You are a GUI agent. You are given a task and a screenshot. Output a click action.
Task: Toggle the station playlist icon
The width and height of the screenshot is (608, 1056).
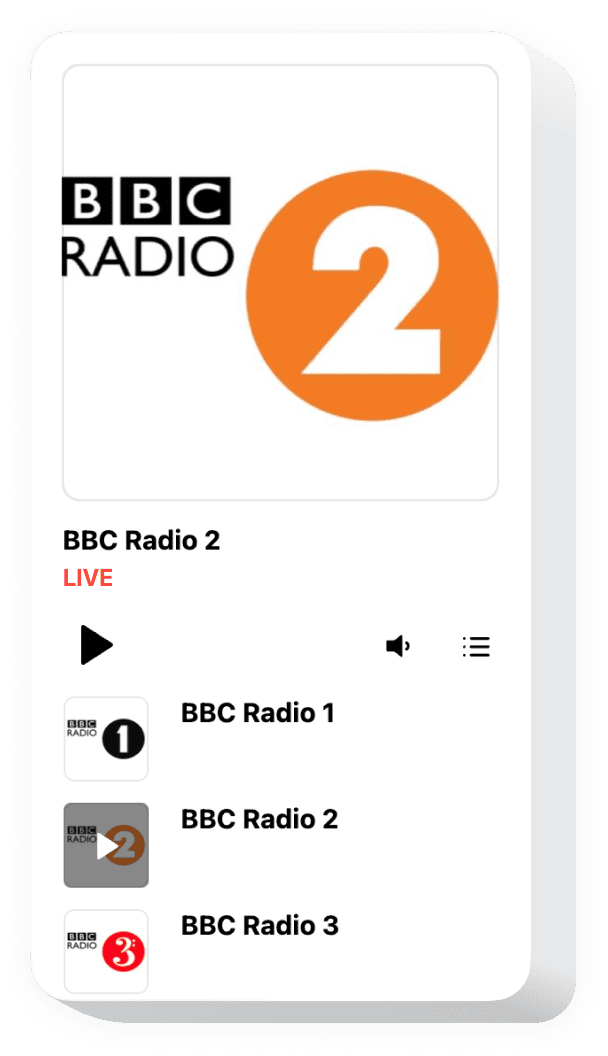point(476,647)
